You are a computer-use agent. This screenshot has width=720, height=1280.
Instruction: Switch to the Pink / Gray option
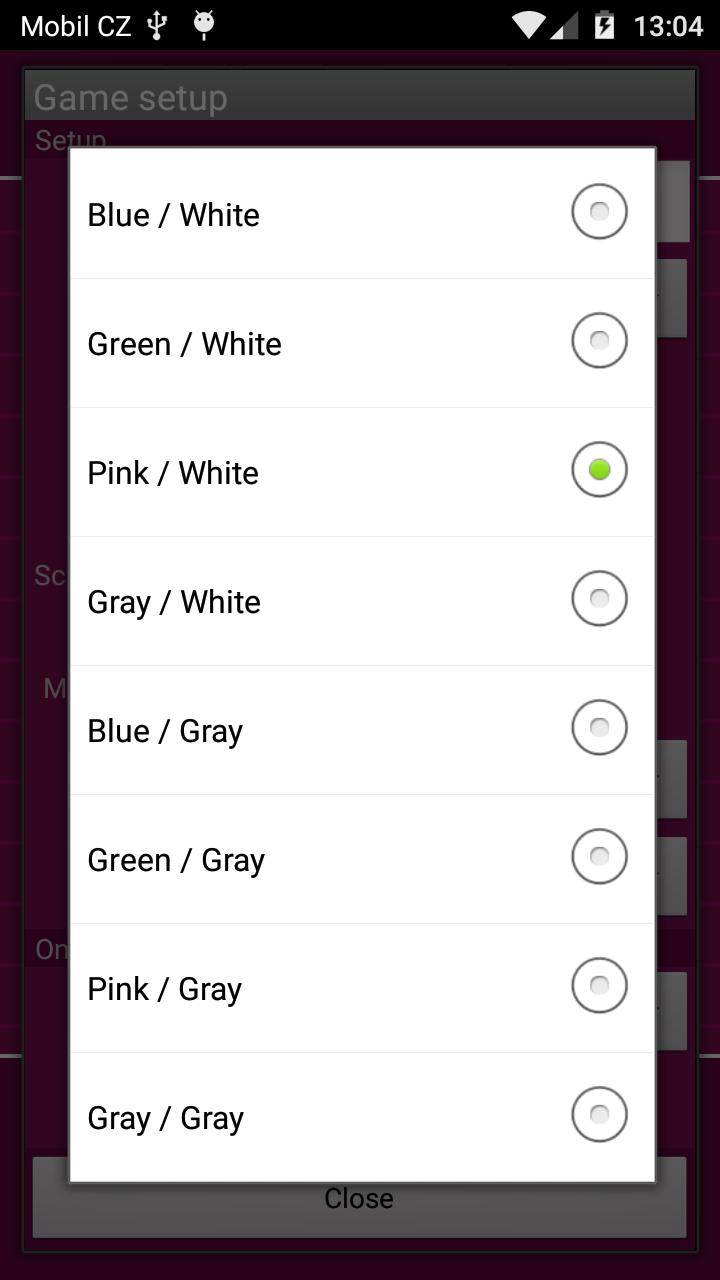362,988
